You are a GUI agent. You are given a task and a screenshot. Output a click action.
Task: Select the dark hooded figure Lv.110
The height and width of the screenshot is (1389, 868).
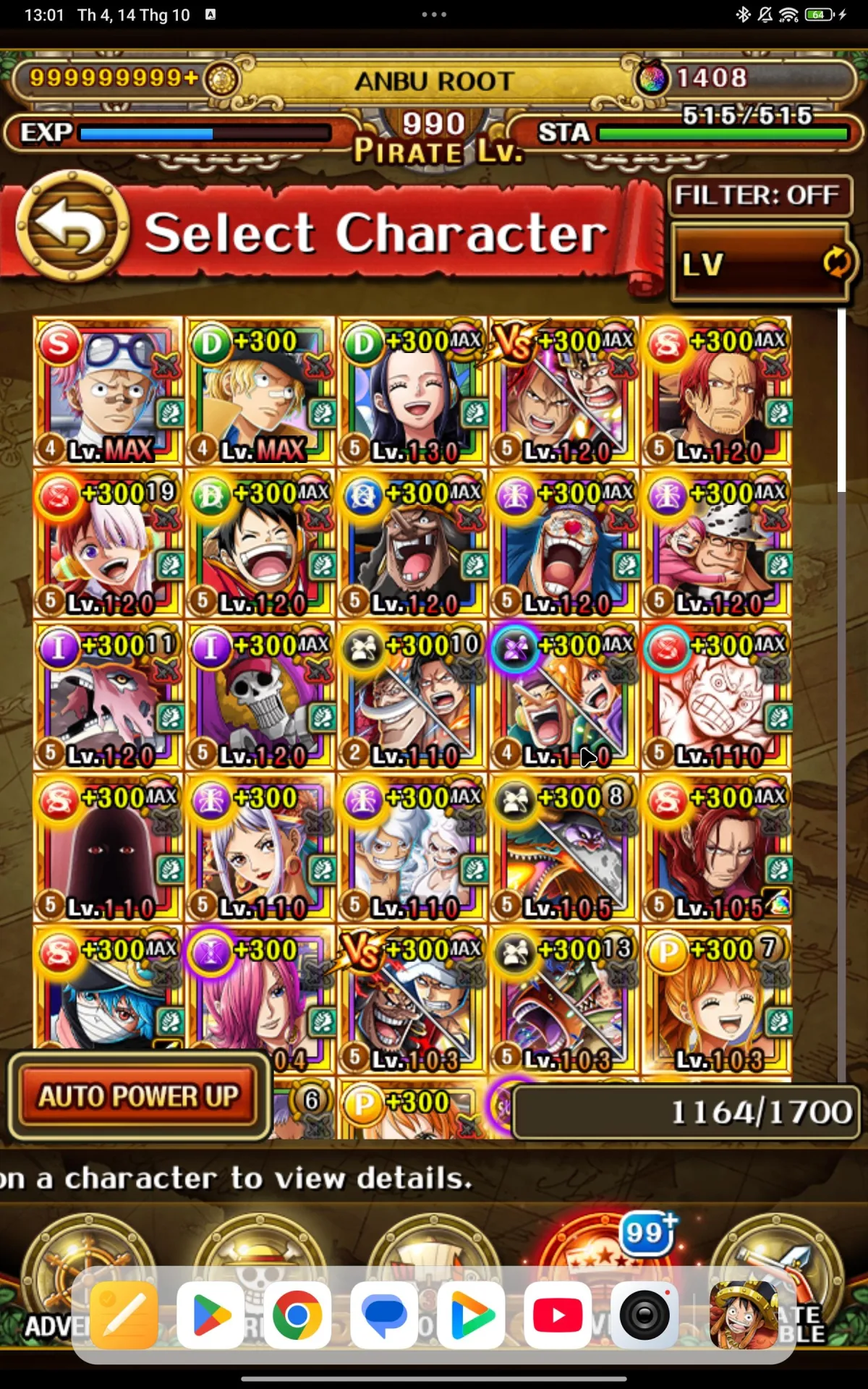point(109,847)
